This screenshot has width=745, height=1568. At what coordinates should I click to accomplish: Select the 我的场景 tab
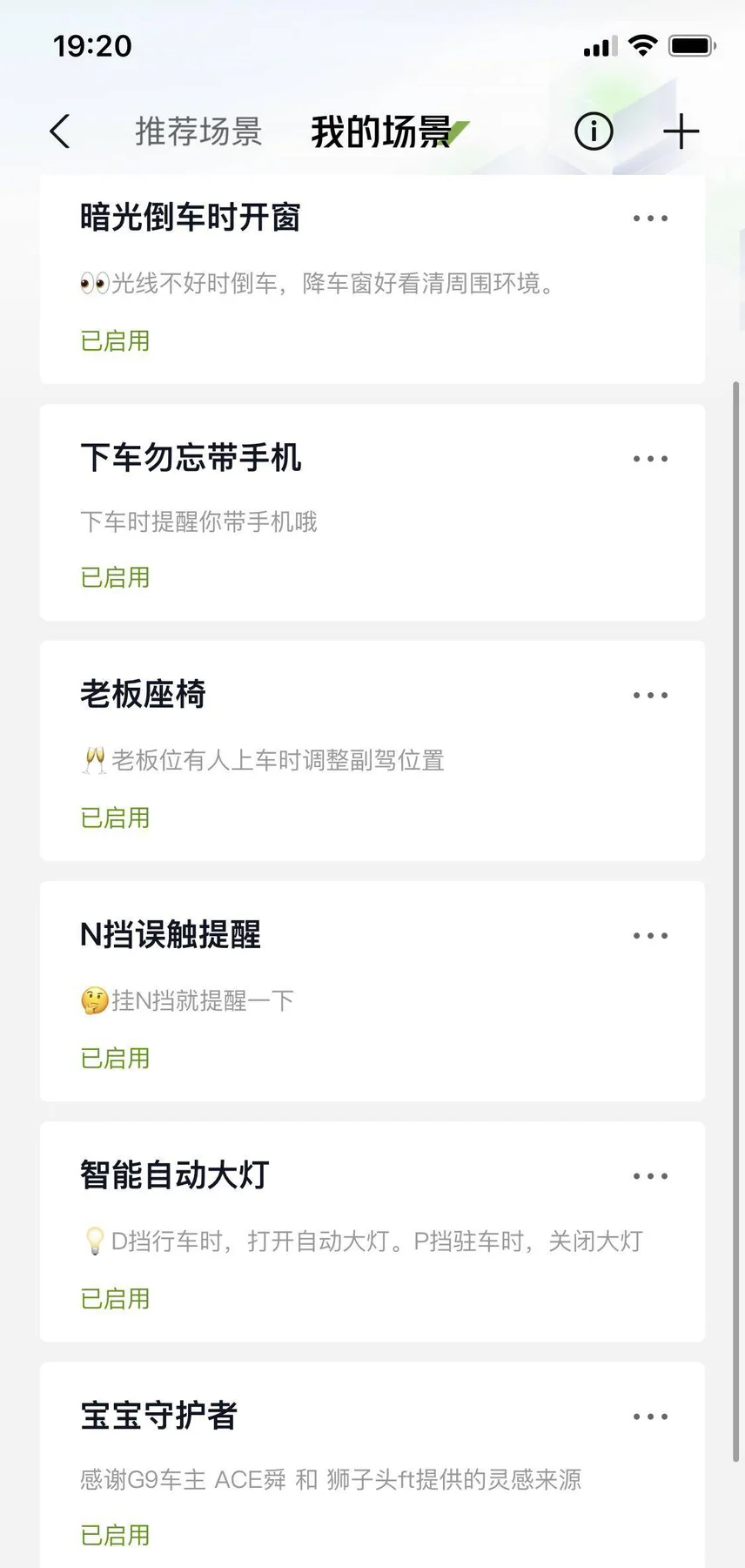(381, 131)
